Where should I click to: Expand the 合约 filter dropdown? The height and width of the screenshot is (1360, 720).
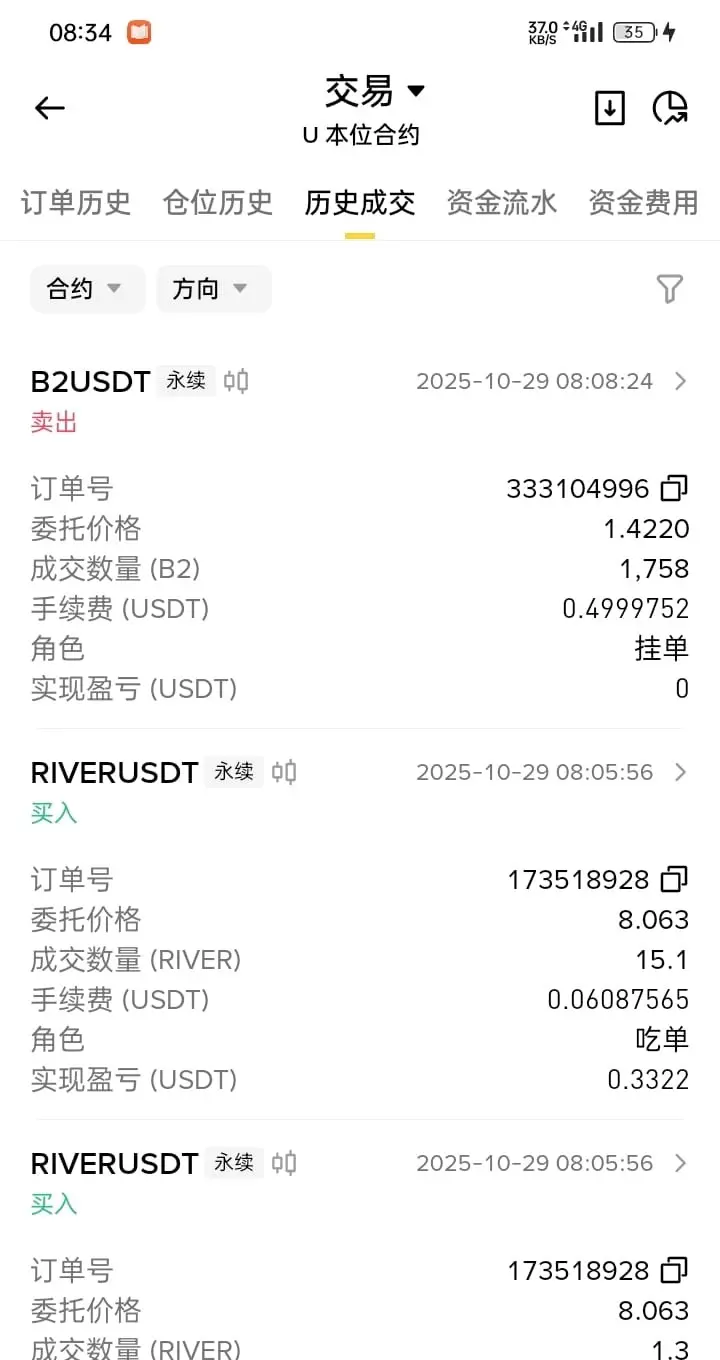[x=87, y=289]
